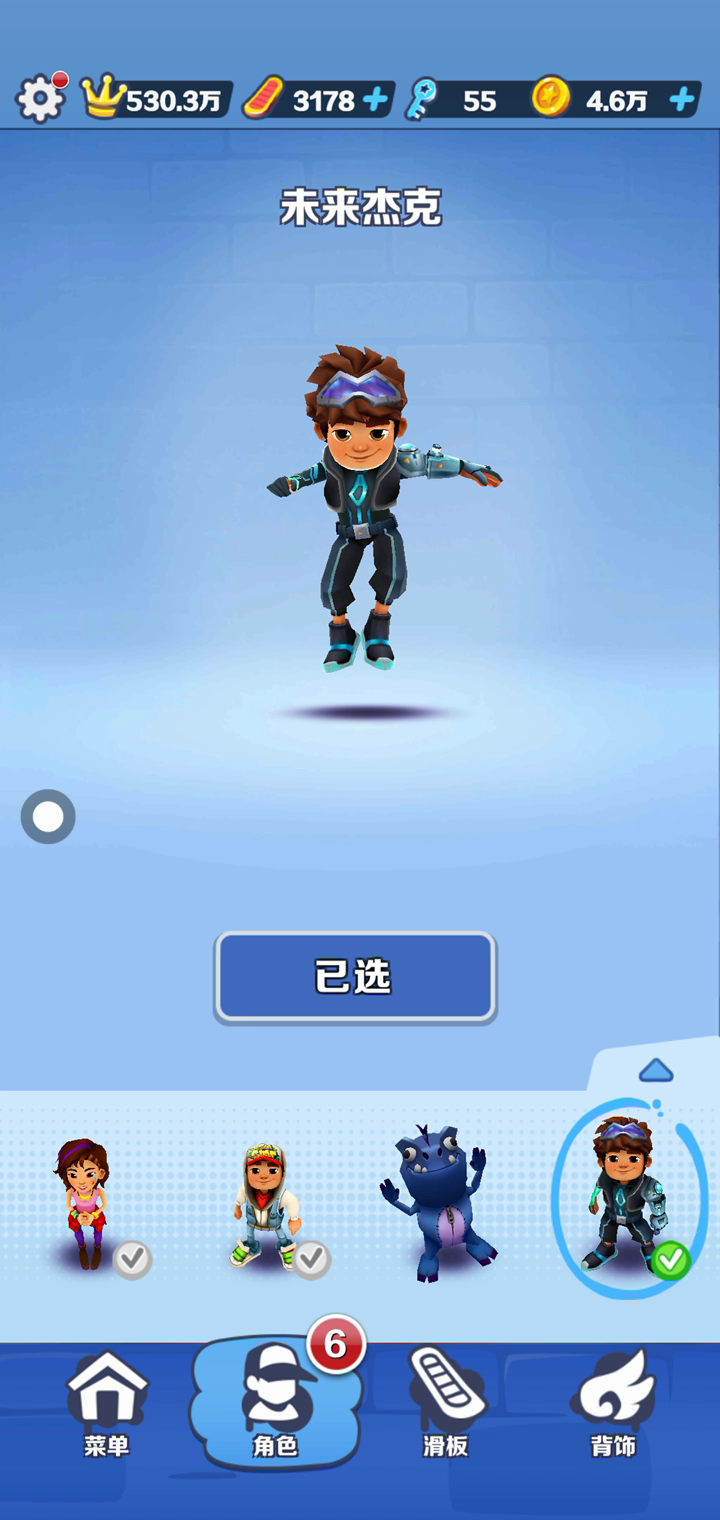720x1520 pixels.
Task: Open the settings gear
Action: 40,98
